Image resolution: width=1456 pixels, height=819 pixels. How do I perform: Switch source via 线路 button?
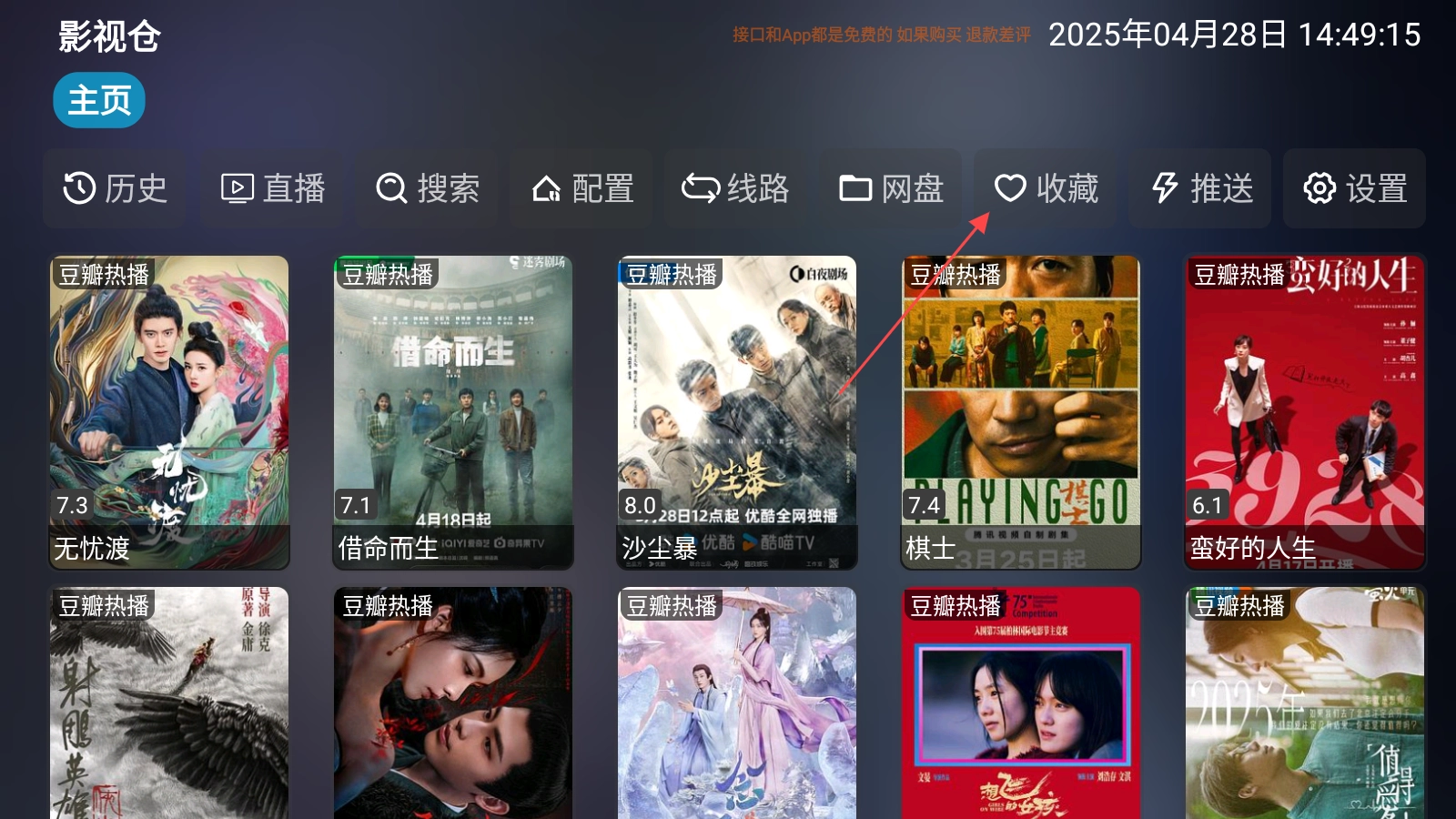tap(735, 188)
